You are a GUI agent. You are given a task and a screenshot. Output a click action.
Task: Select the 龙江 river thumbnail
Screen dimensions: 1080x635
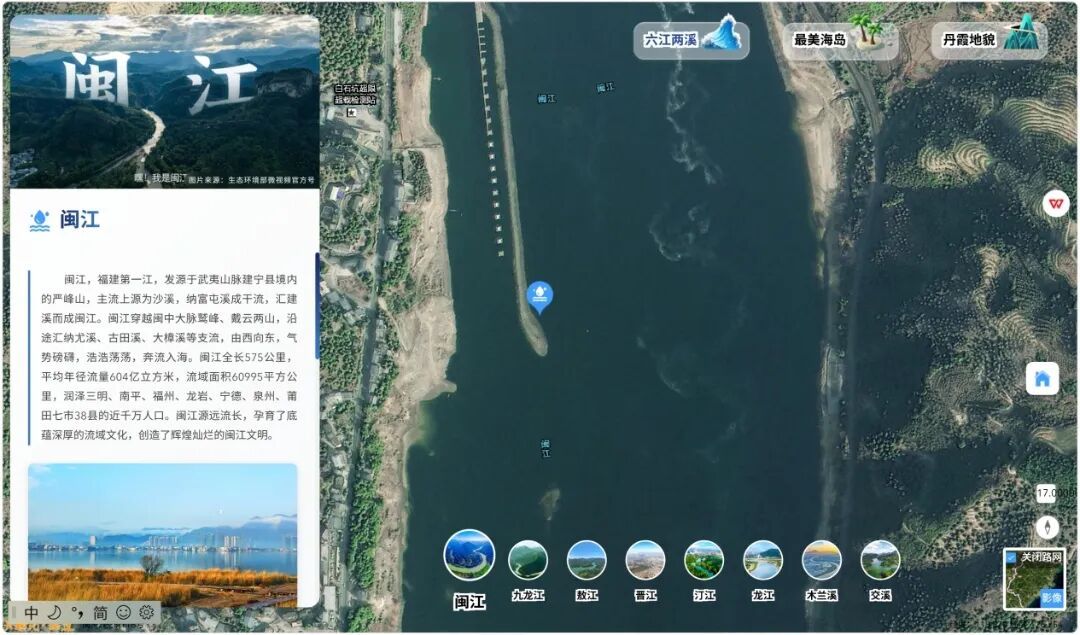pos(763,560)
